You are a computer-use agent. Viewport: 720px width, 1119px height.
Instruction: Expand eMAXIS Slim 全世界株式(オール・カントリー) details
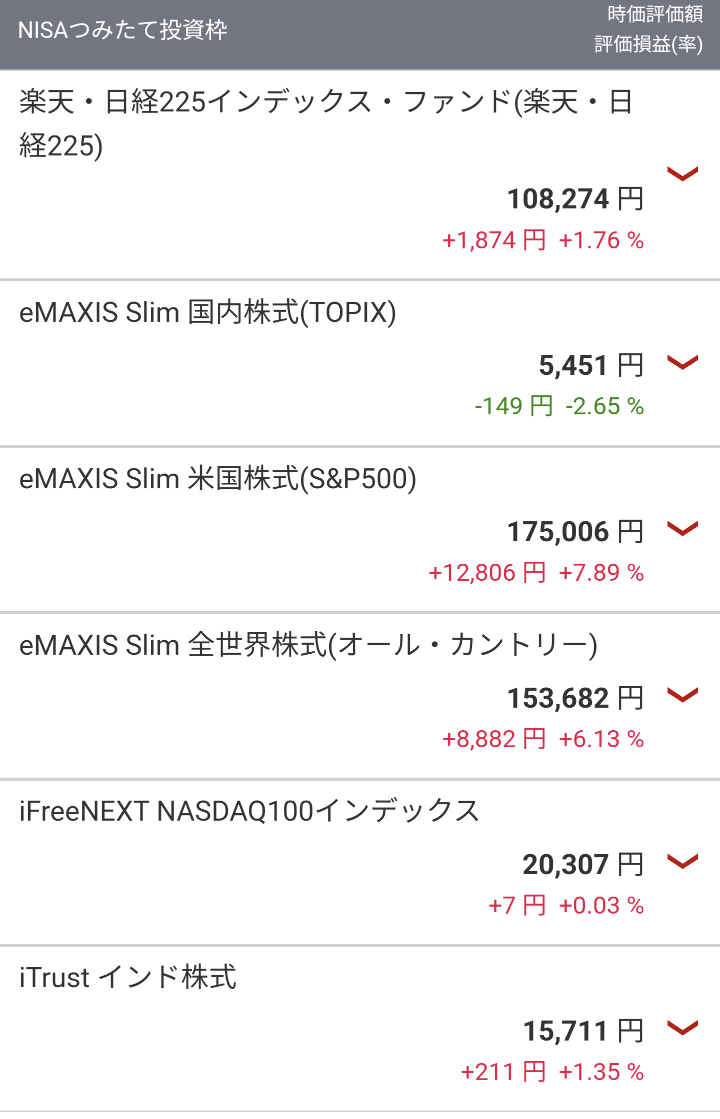(x=682, y=695)
